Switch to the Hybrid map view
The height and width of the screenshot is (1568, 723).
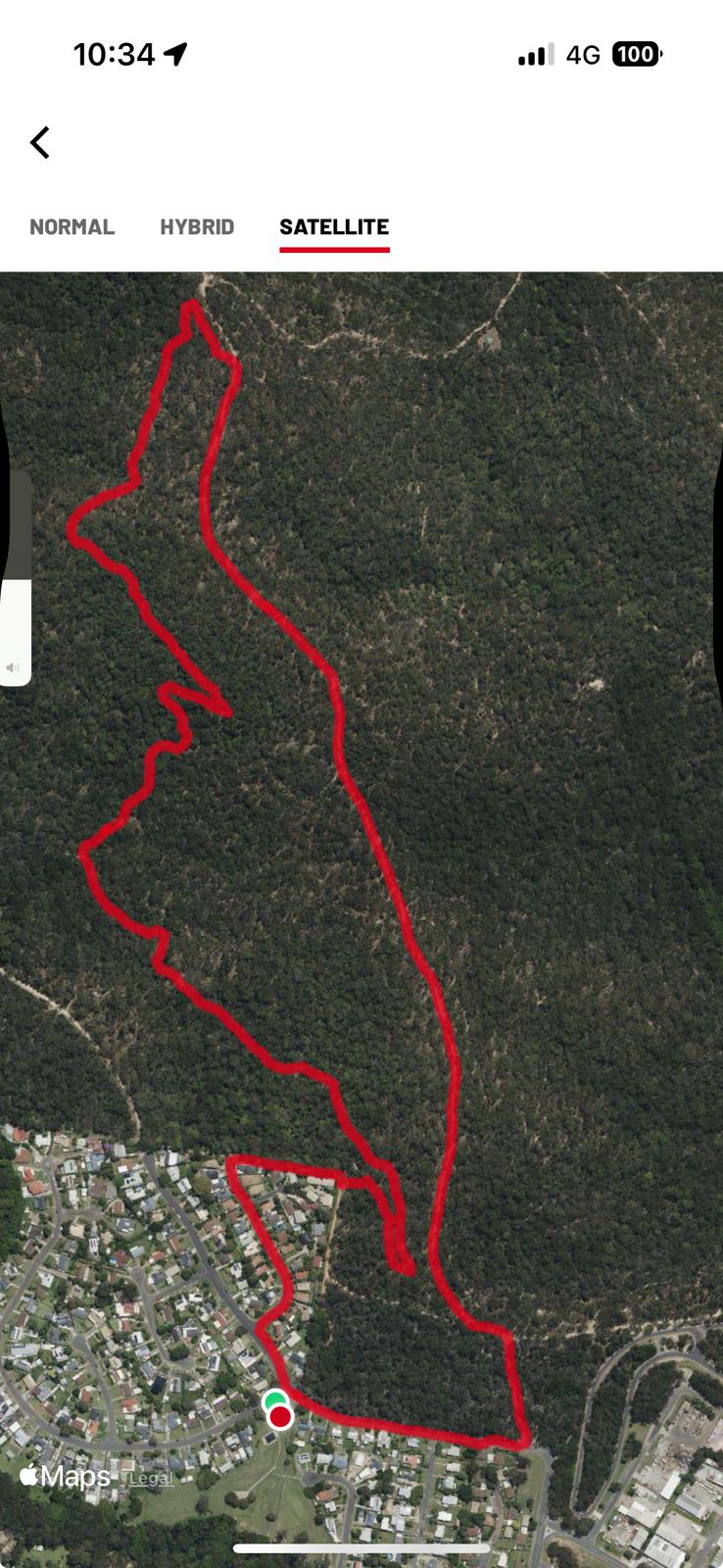pyautogui.click(x=197, y=227)
